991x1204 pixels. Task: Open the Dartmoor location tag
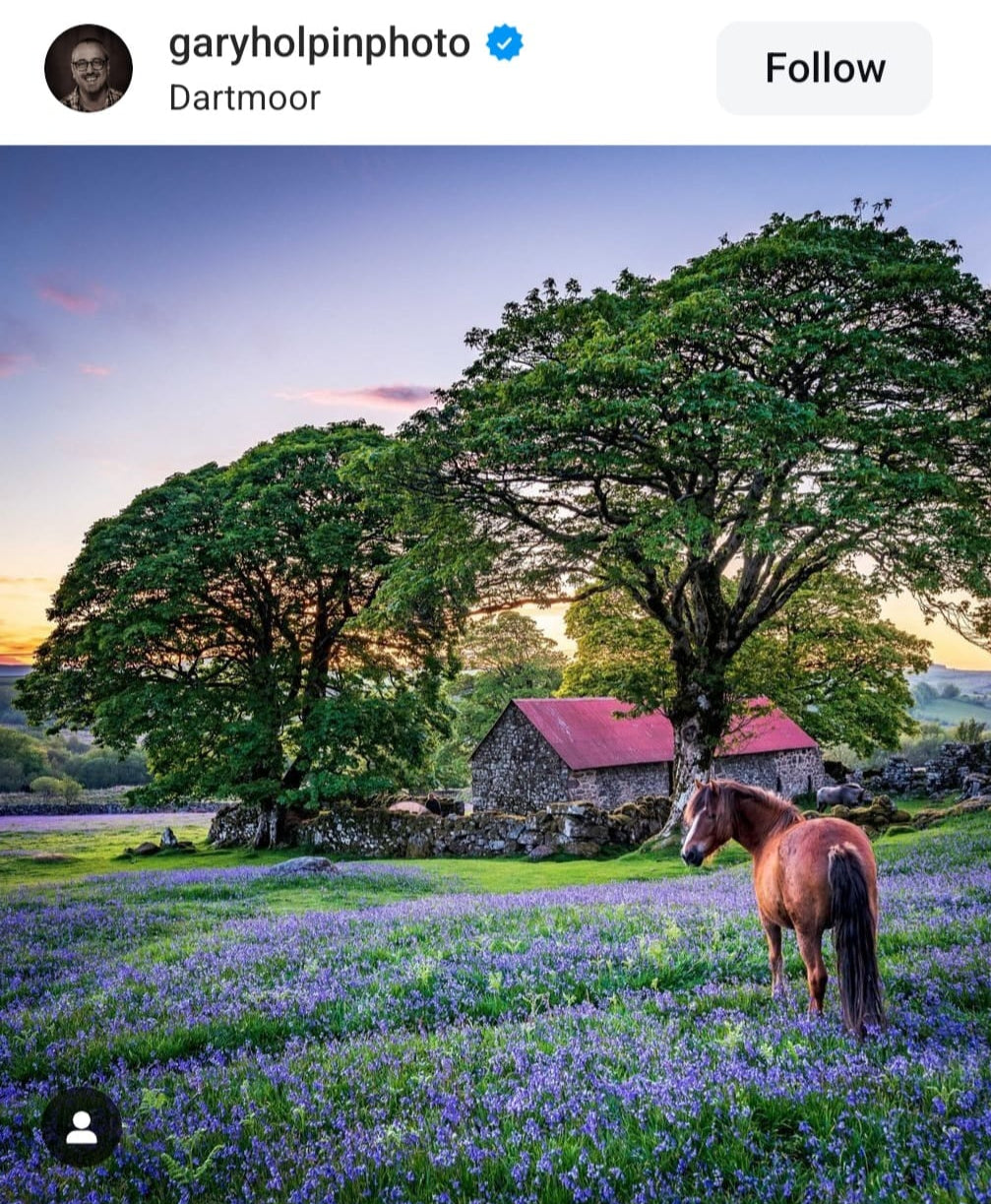(244, 97)
